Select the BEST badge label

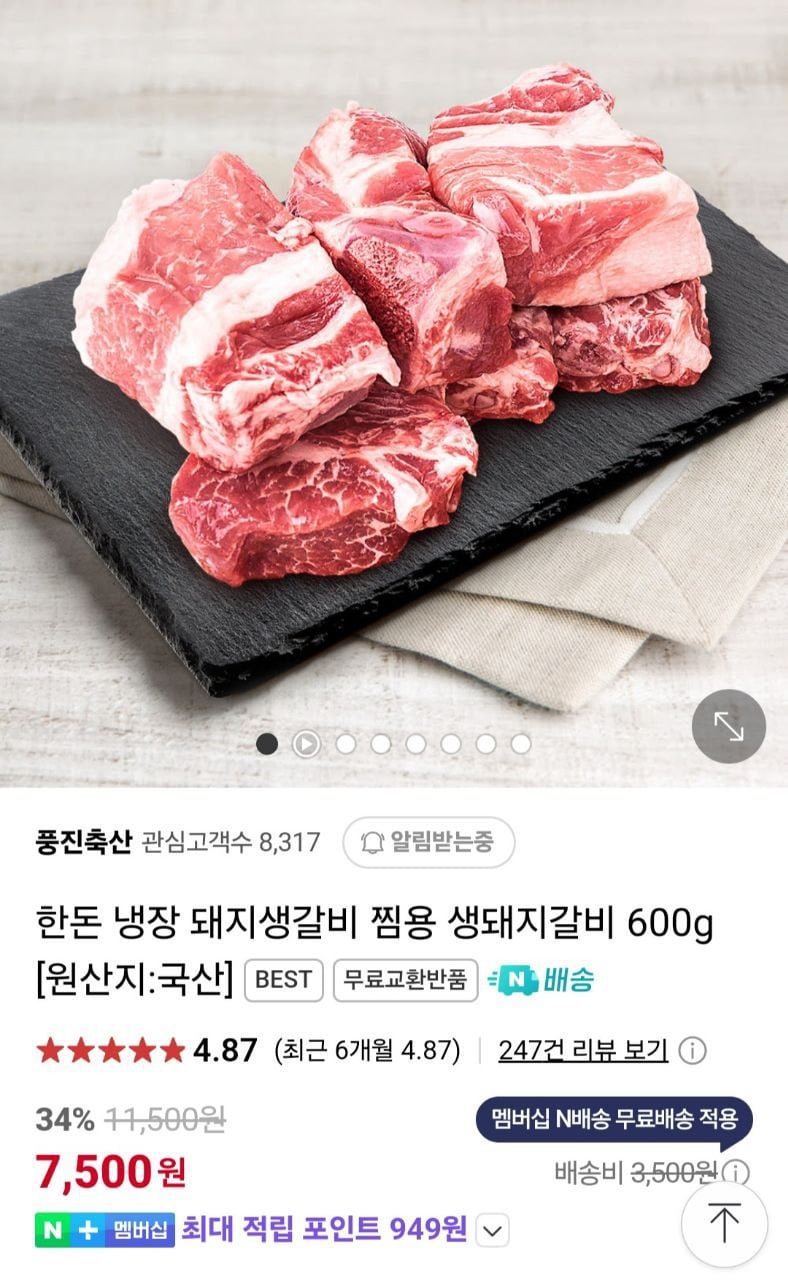pyautogui.click(x=283, y=982)
